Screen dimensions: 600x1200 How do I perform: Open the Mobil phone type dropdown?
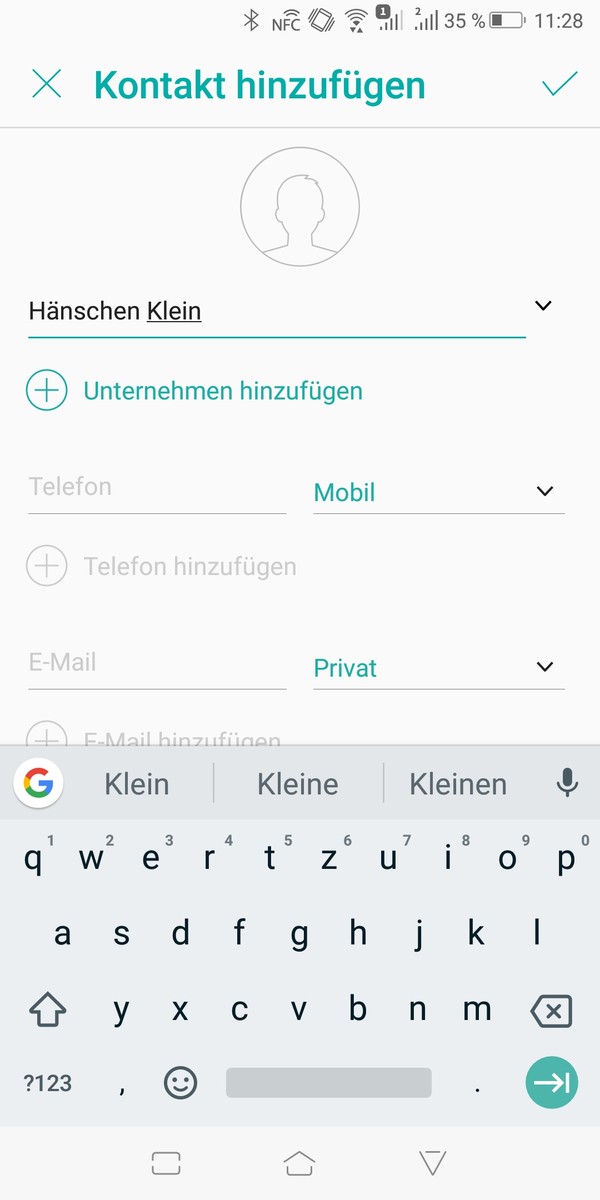438,491
